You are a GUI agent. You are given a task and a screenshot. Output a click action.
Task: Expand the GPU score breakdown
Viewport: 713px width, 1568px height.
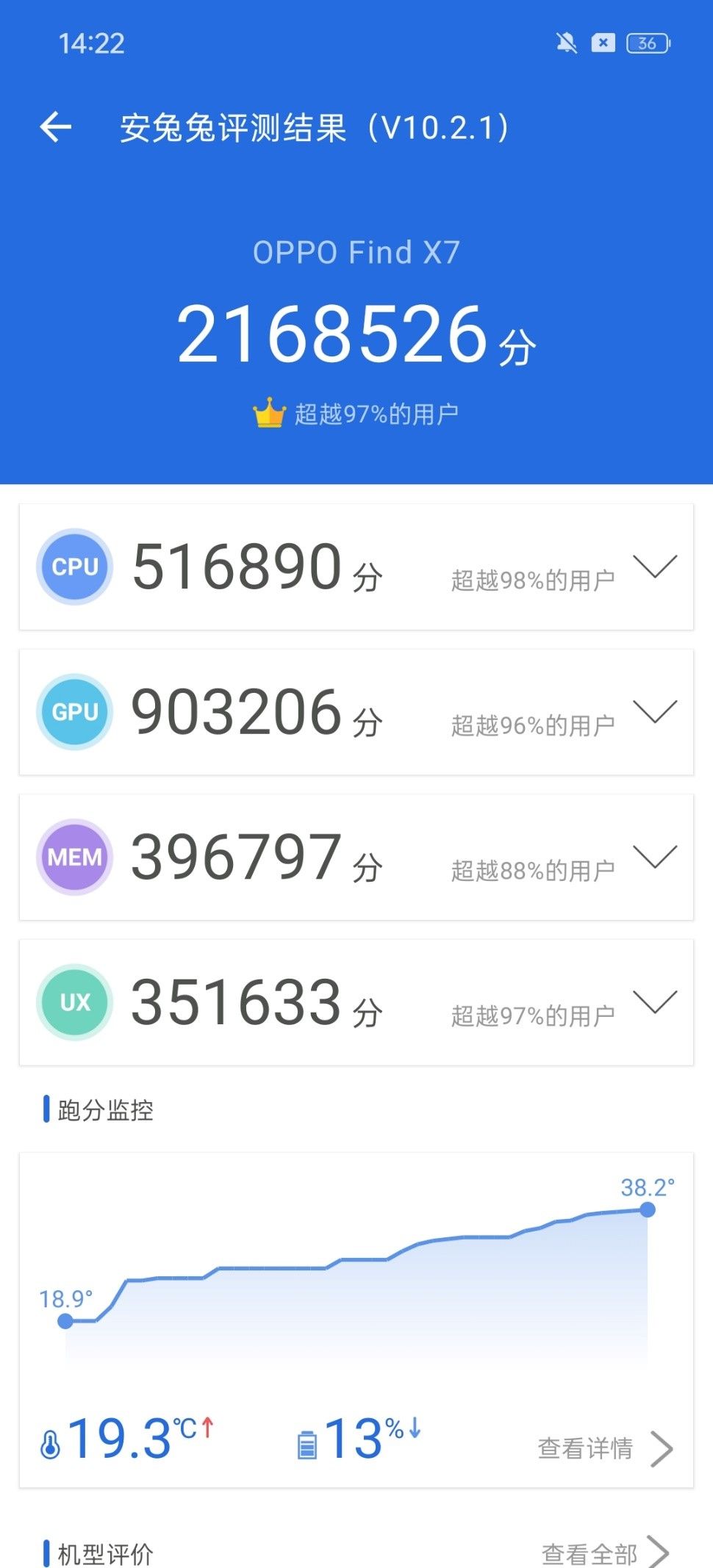click(x=654, y=711)
